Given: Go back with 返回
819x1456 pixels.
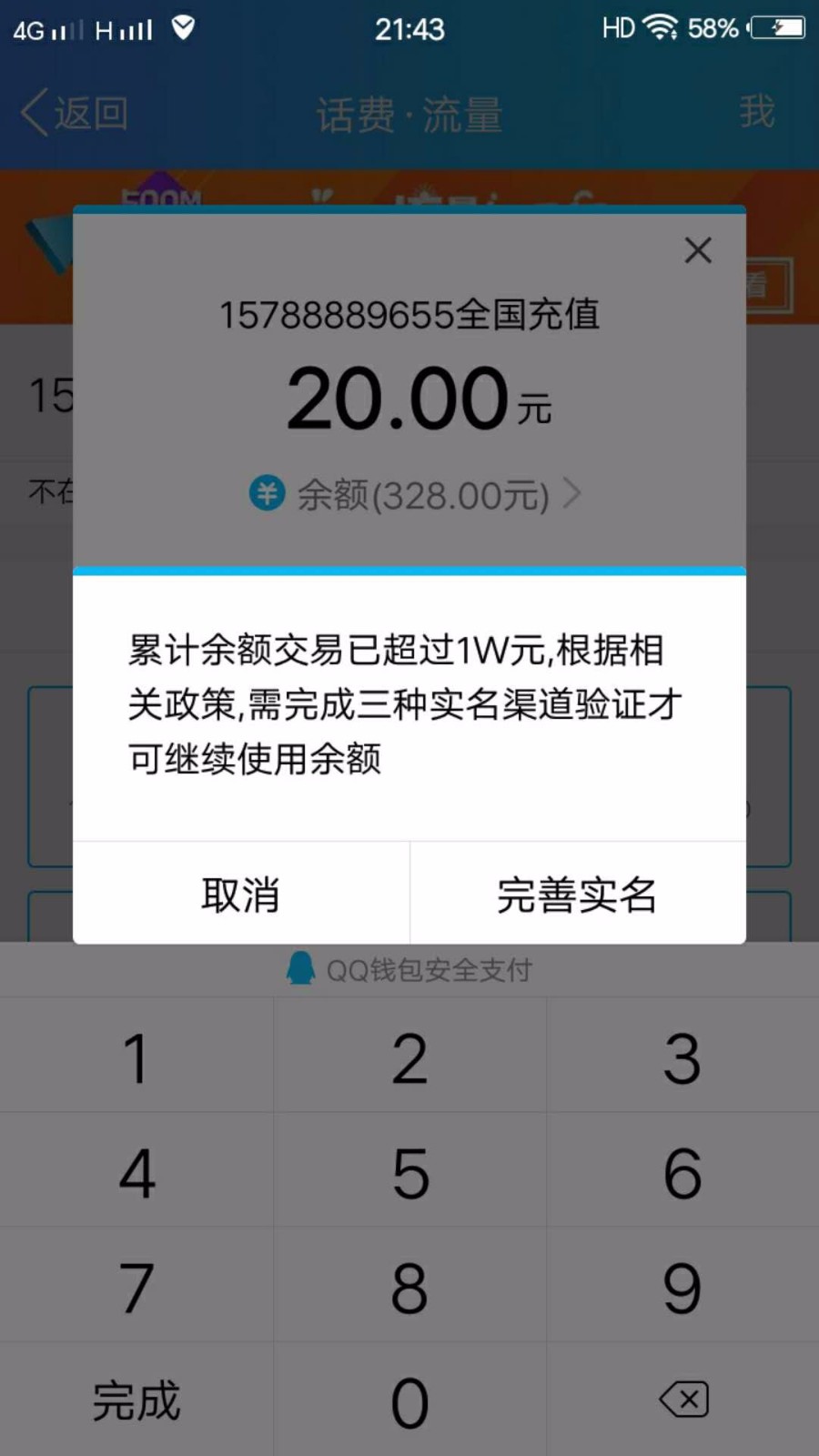Looking at the screenshot, I should point(75,114).
